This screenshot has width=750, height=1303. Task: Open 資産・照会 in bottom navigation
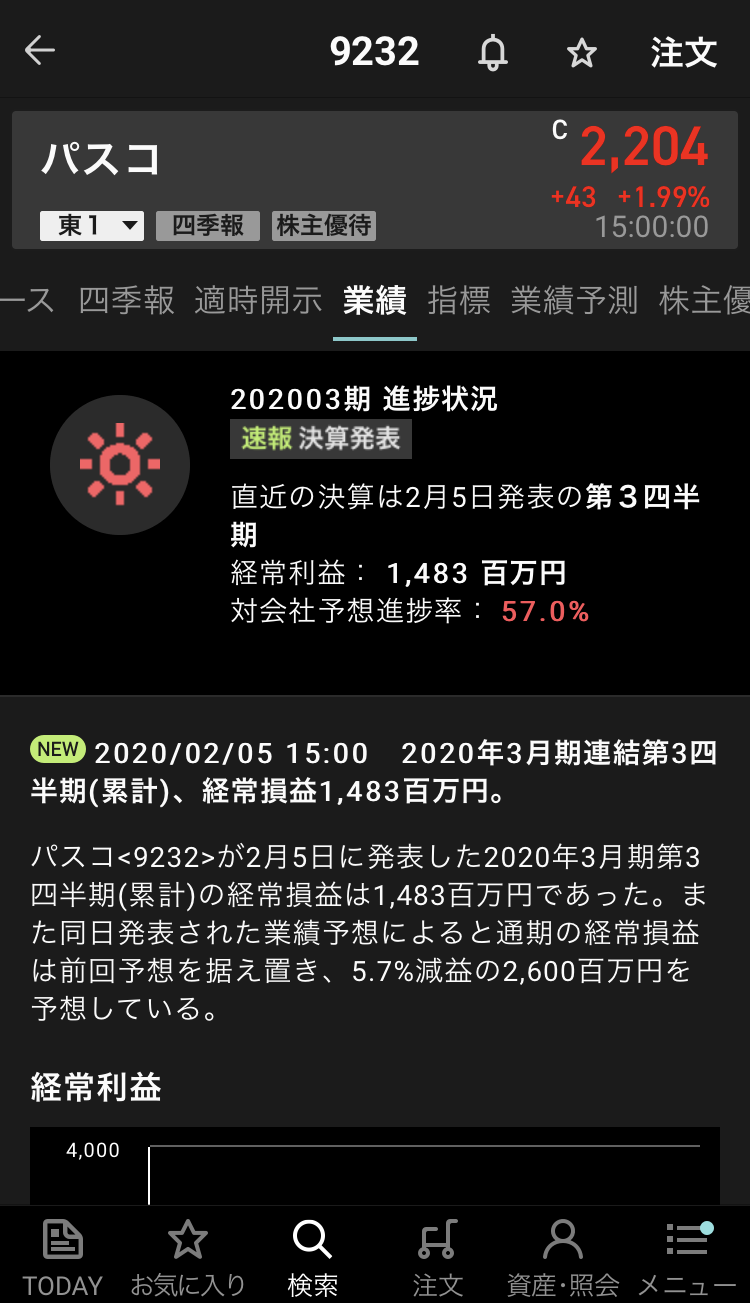pos(563,1256)
